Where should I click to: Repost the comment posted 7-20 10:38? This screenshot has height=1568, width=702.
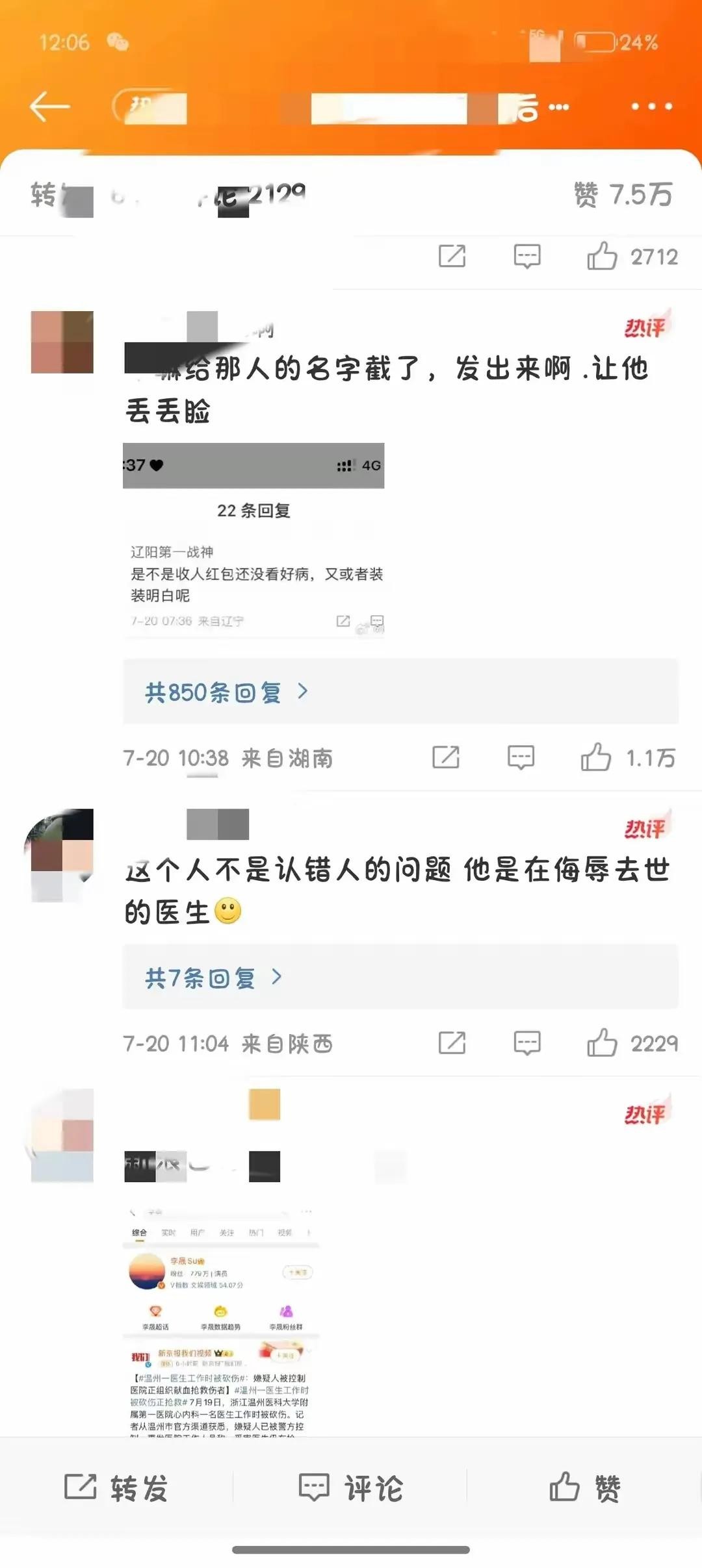446,757
